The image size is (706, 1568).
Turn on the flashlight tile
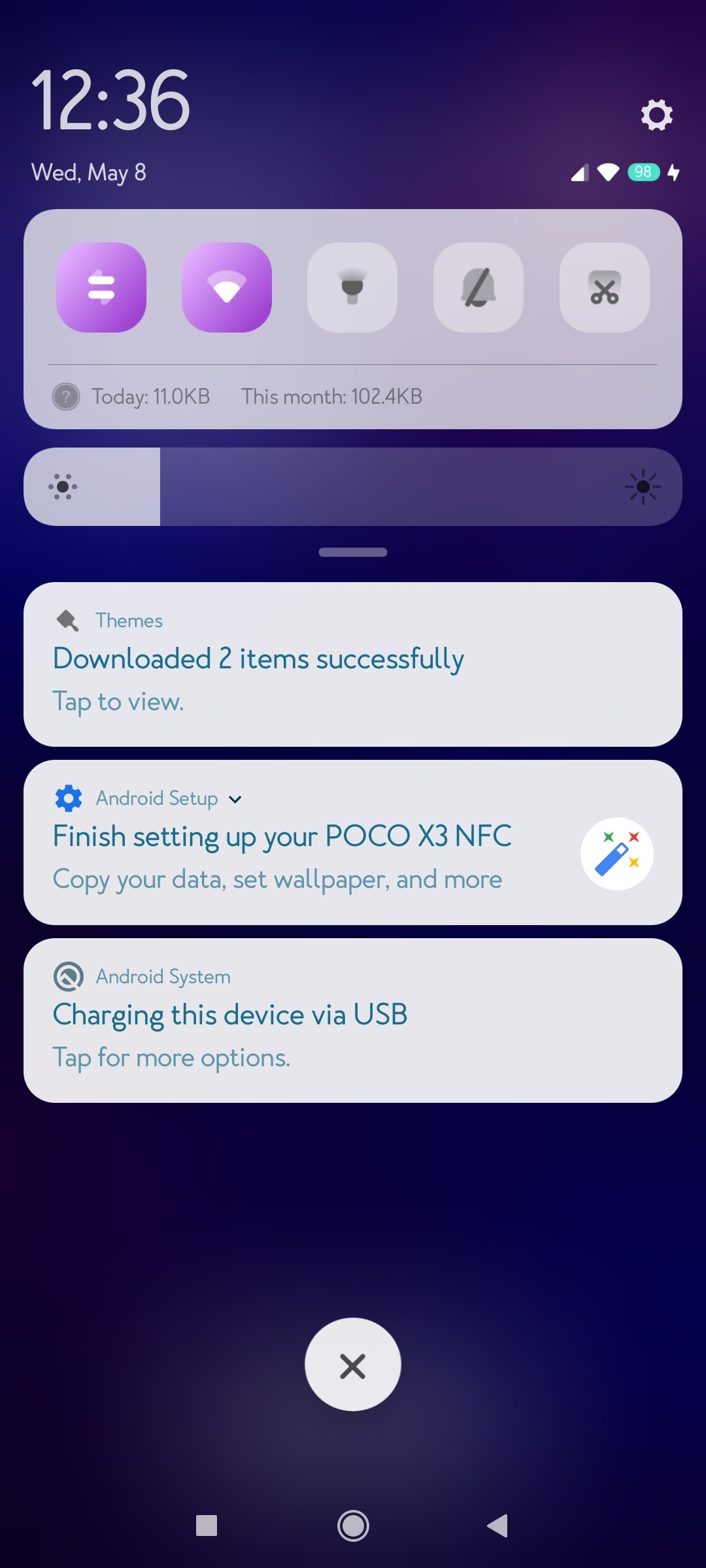[352, 287]
